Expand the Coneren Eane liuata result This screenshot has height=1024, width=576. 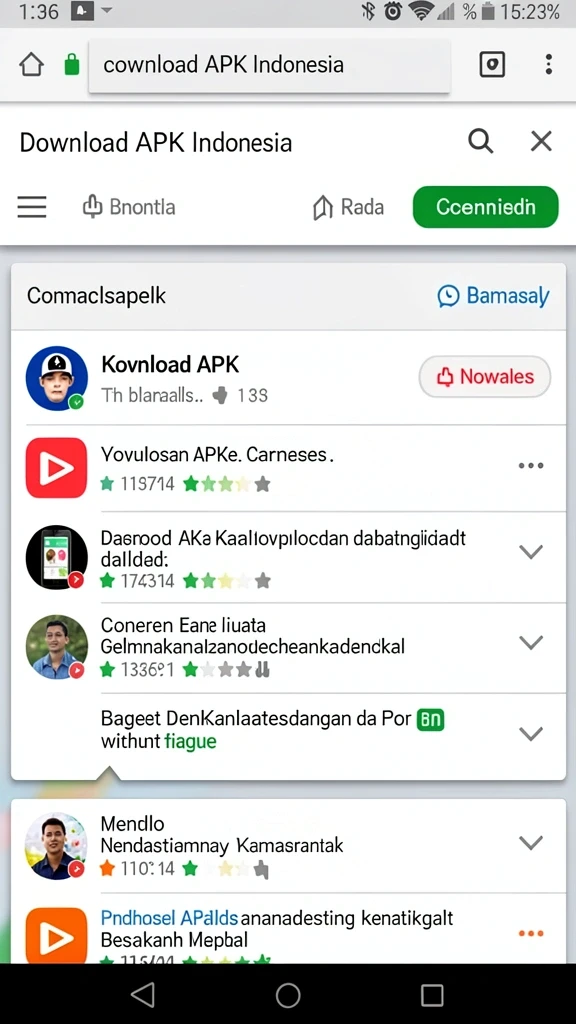point(531,643)
